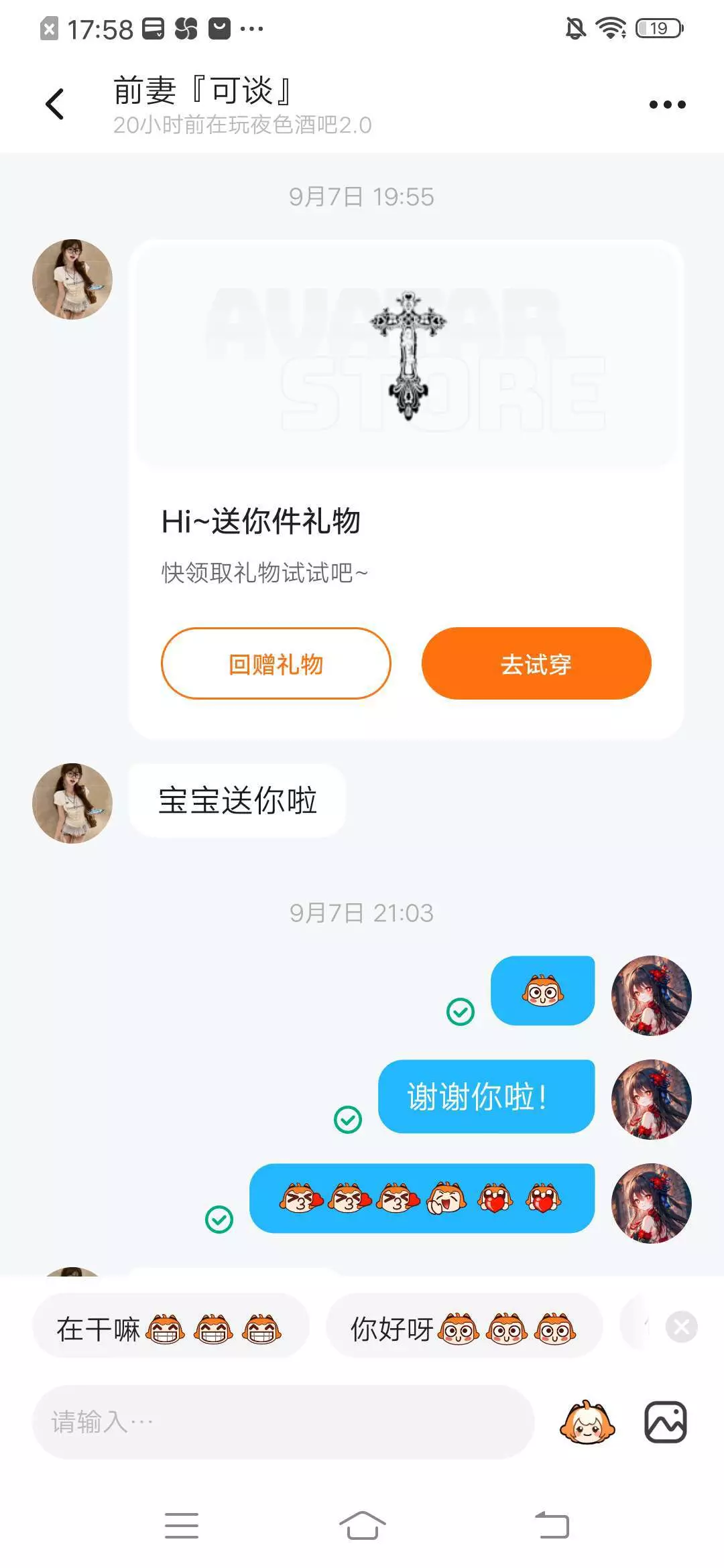The height and width of the screenshot is (1568, 724).
Task: Go to the system home screen
Action: click(x=362, y=1526)
